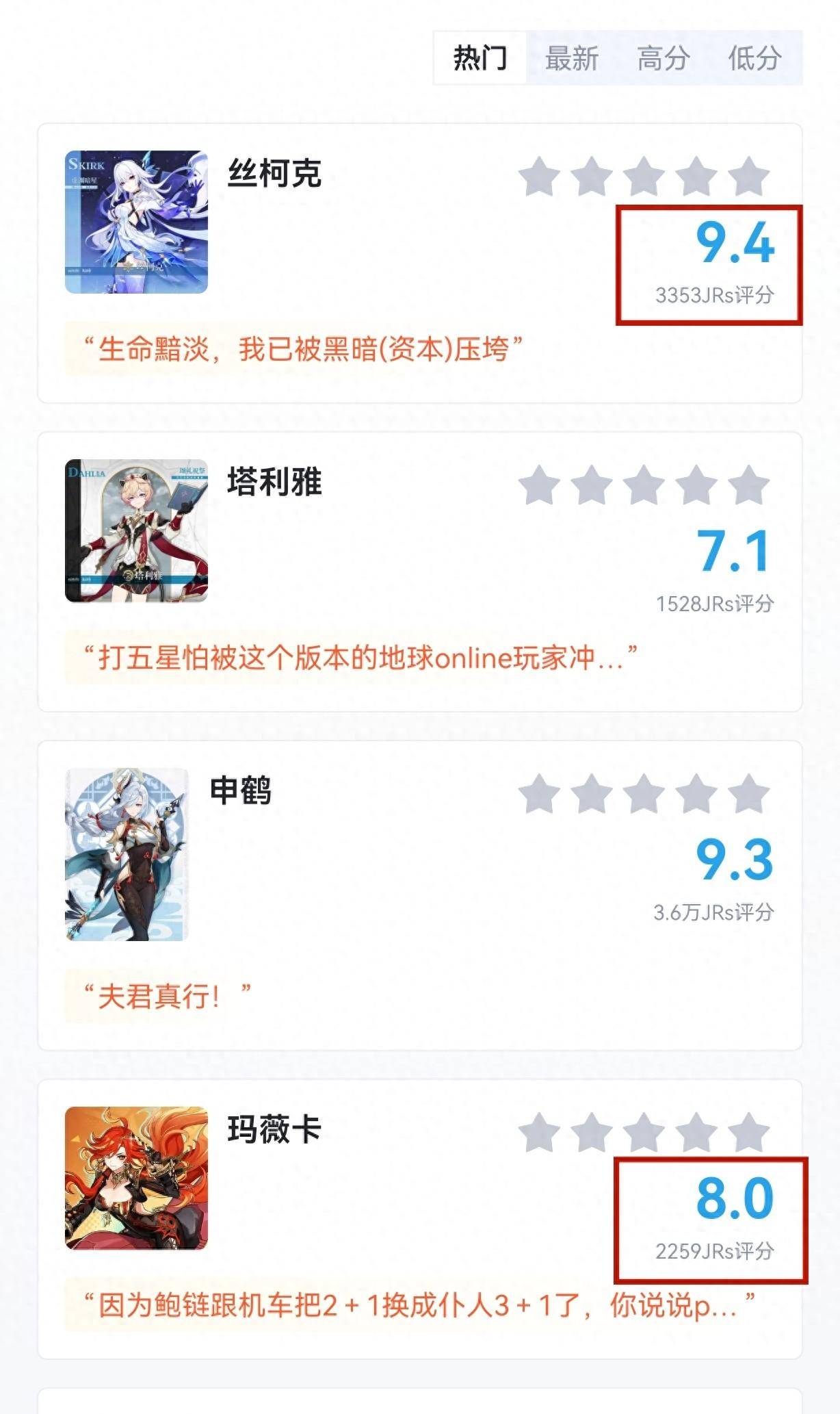
Task: Open the 夫君真行 comment under 申鹤
Action: point(167,997)
